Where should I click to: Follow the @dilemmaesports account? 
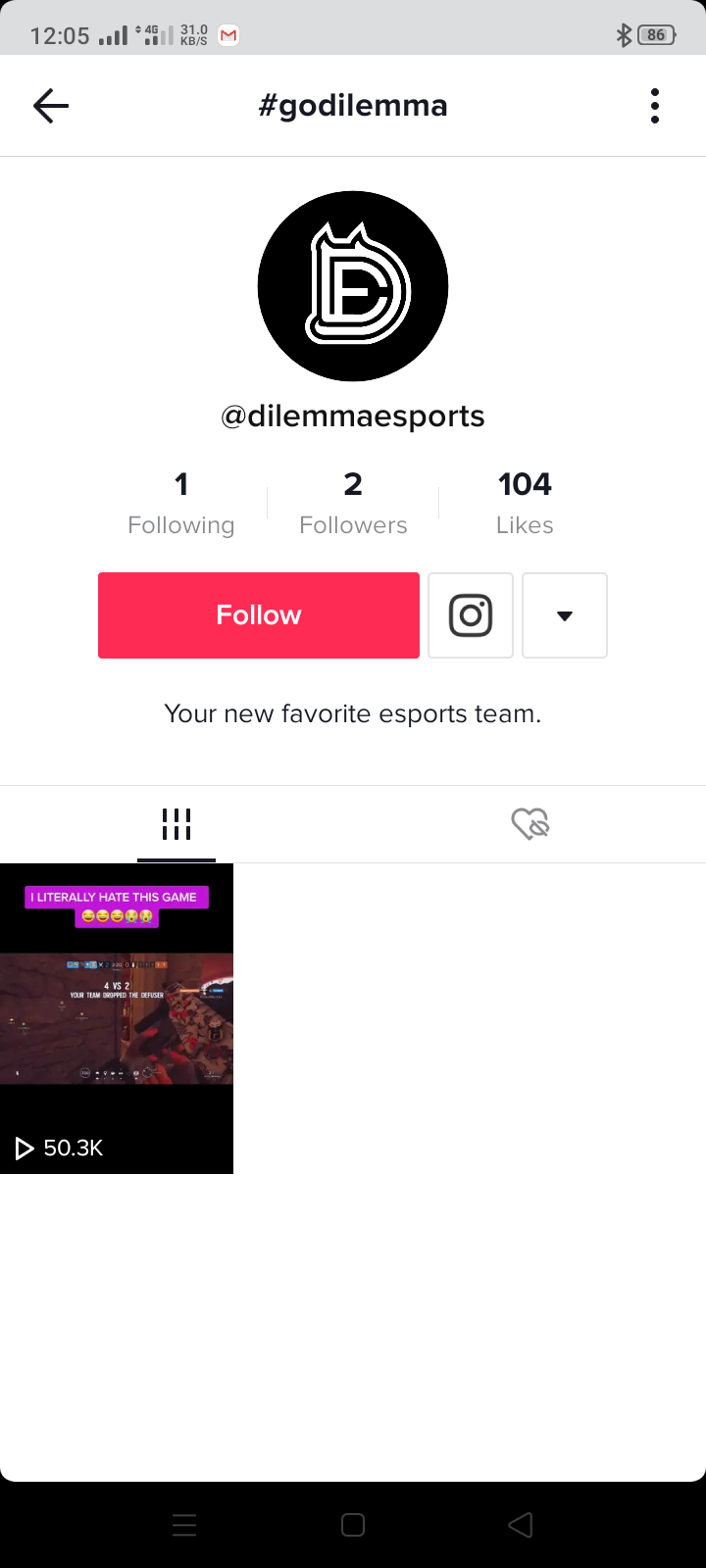coord(259,615)
